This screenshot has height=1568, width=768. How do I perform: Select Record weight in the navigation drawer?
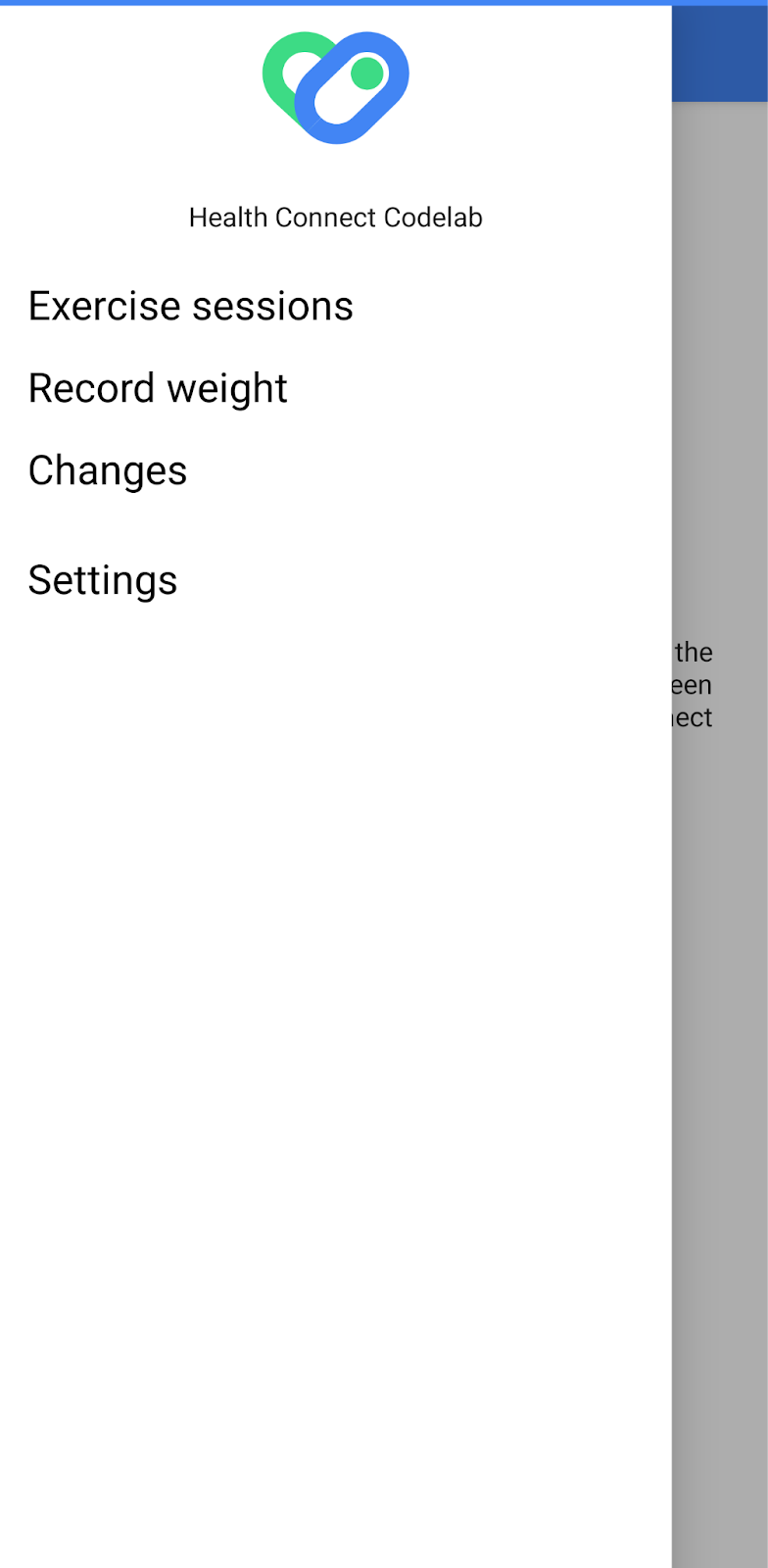(x=158, y=388)
